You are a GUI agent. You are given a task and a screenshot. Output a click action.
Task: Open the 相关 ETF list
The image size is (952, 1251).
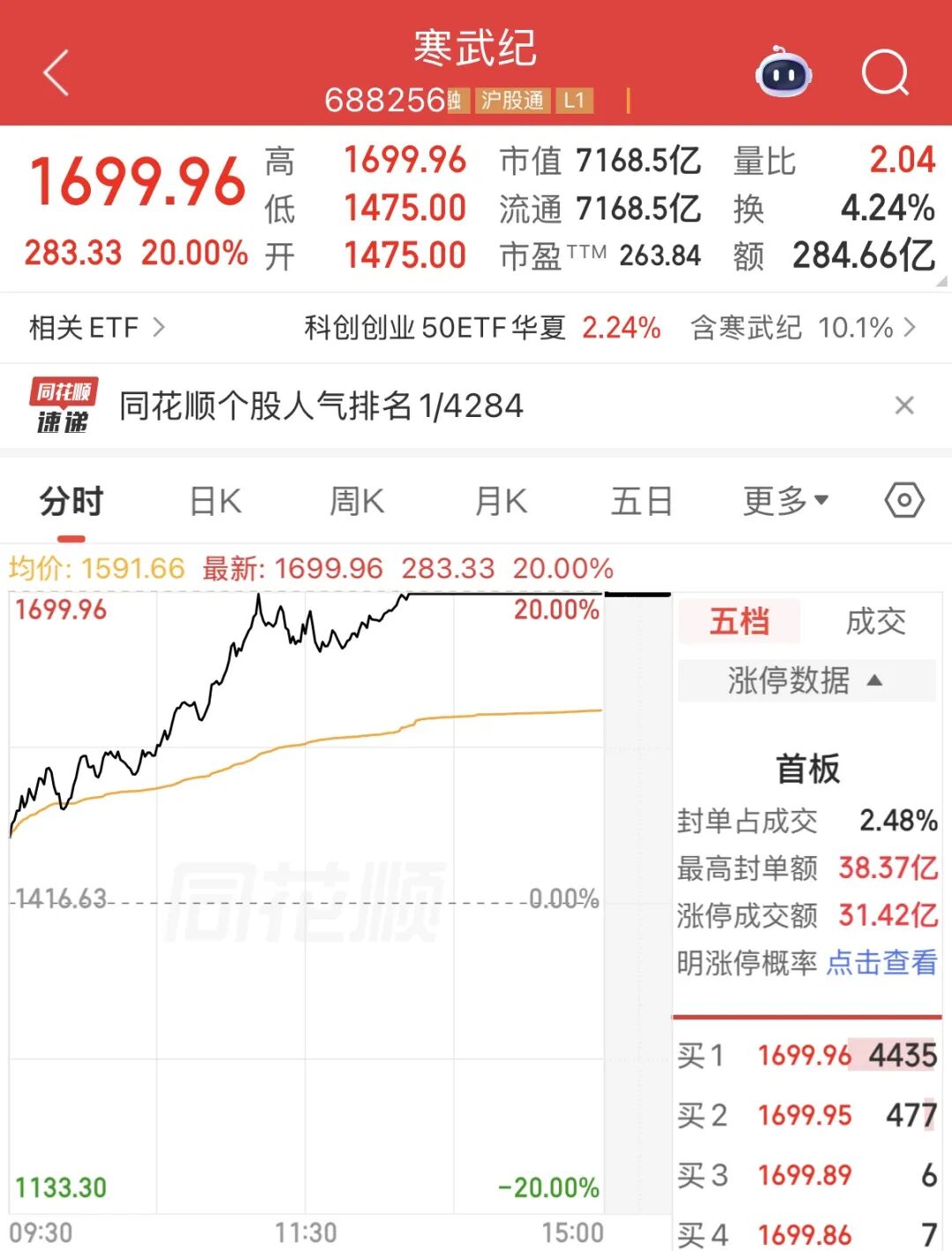pyautogui.click(x=97, y=328)
